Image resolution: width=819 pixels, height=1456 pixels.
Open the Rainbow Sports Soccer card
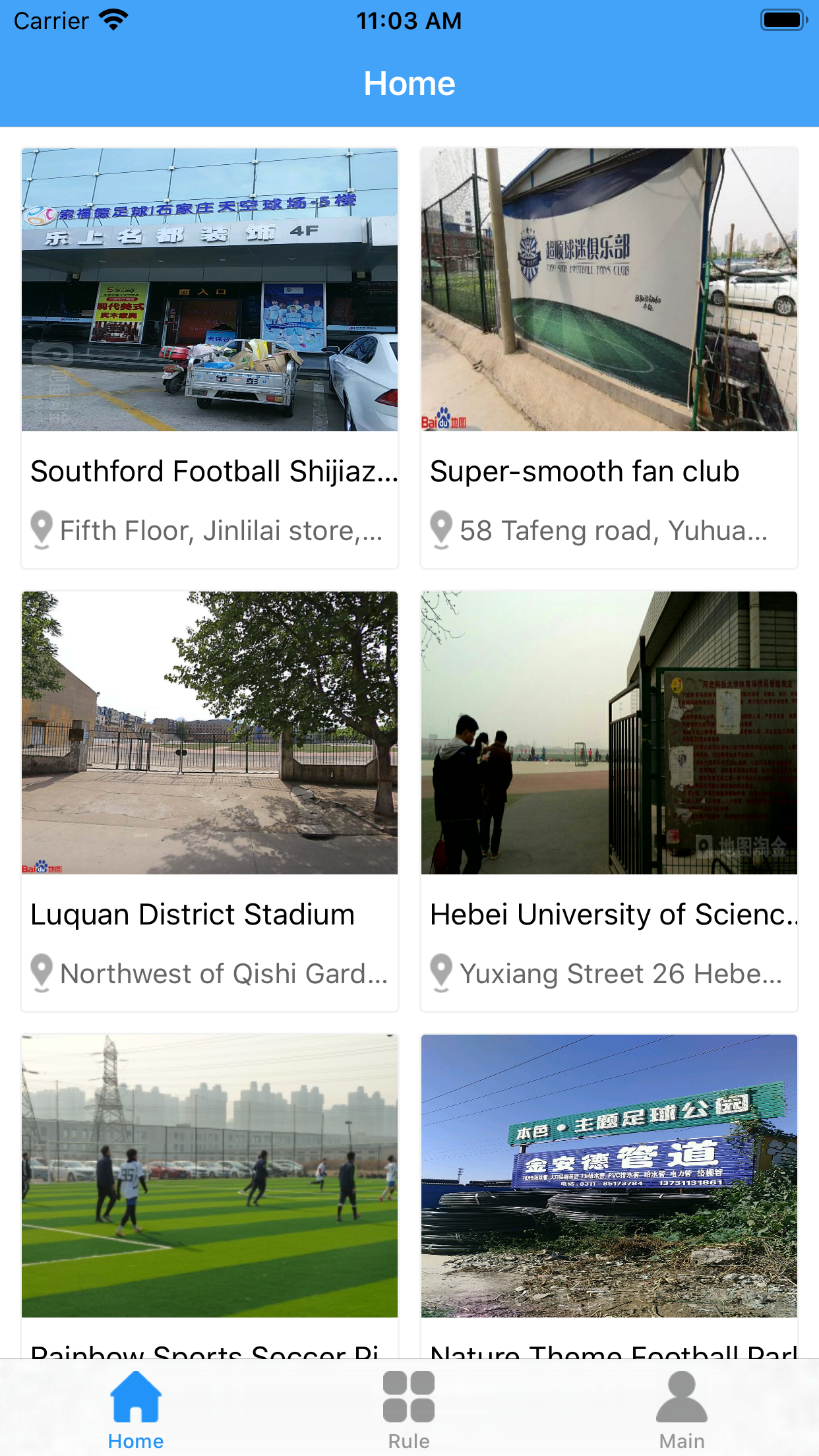[210, 1187]
